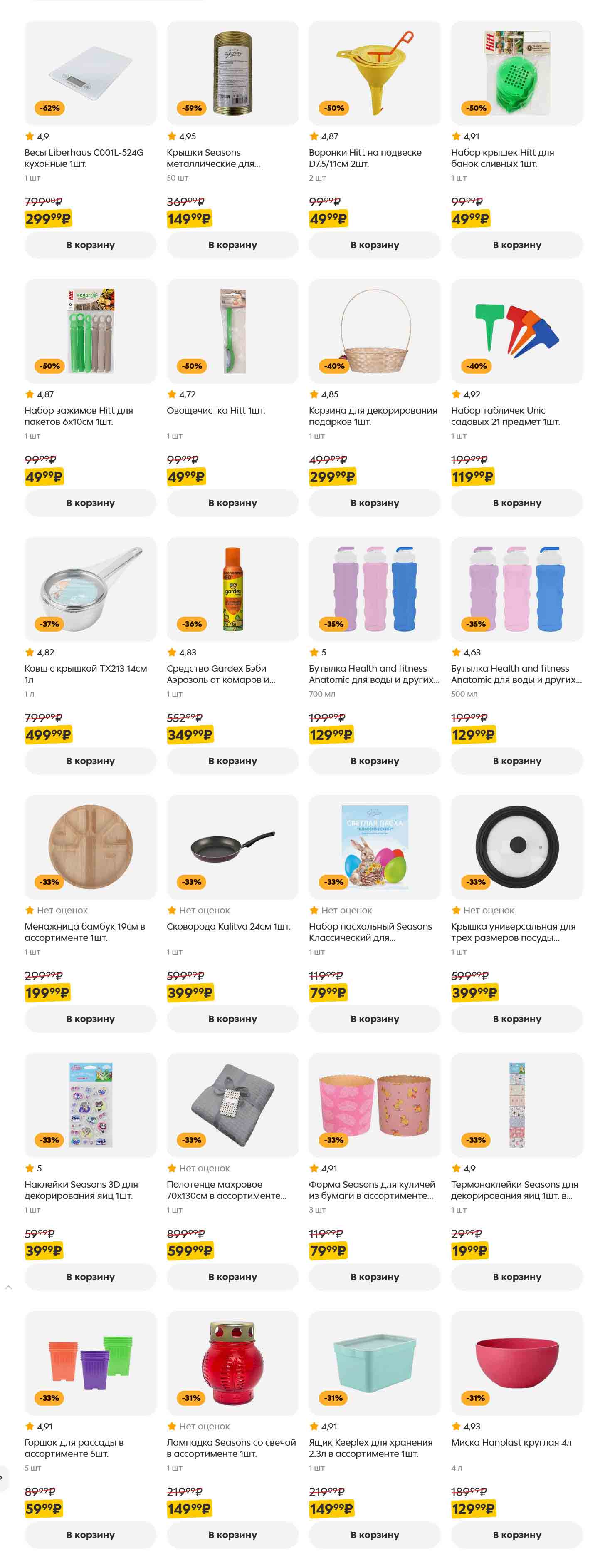Open Менажница бамбук 19см product

tap(84, 932)
